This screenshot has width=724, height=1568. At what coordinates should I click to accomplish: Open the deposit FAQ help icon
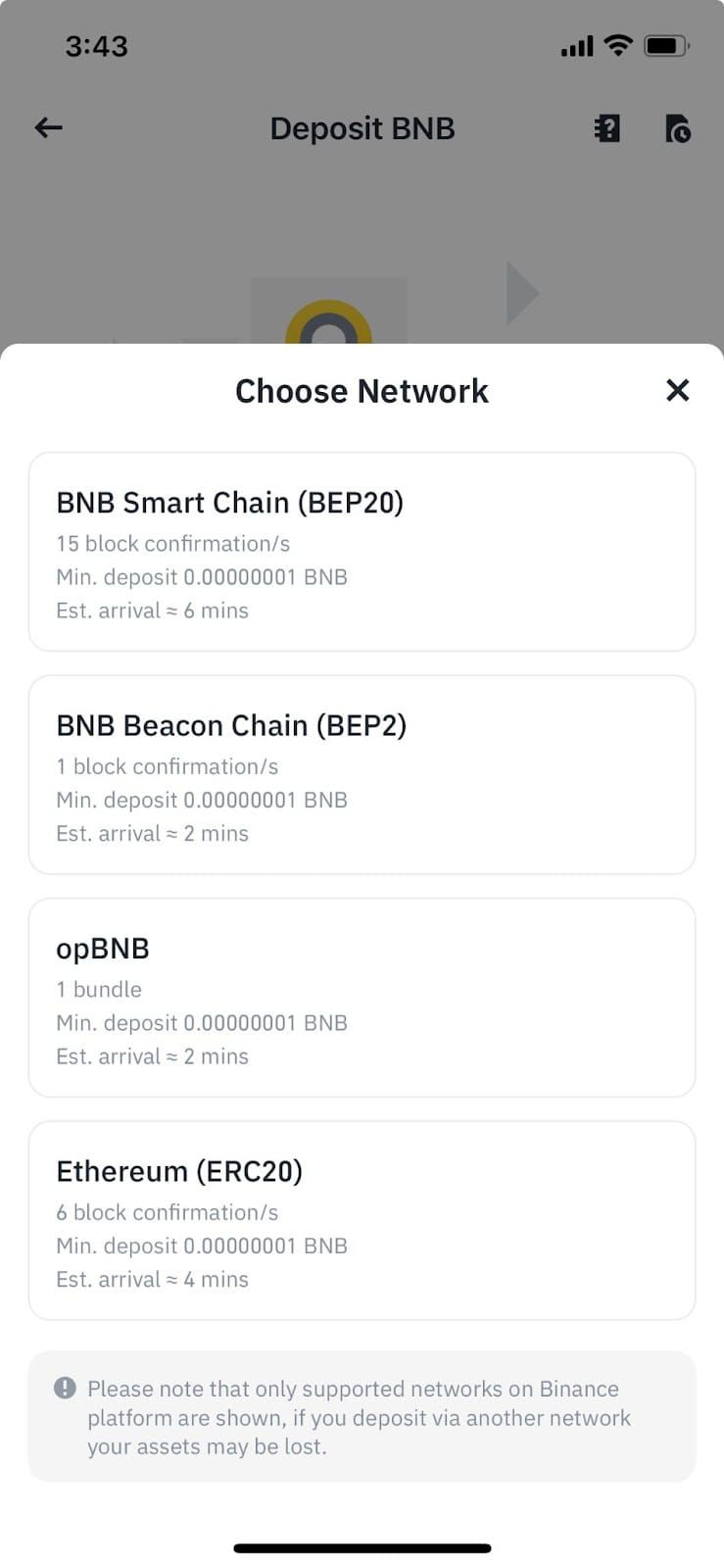tap(606, 128)
